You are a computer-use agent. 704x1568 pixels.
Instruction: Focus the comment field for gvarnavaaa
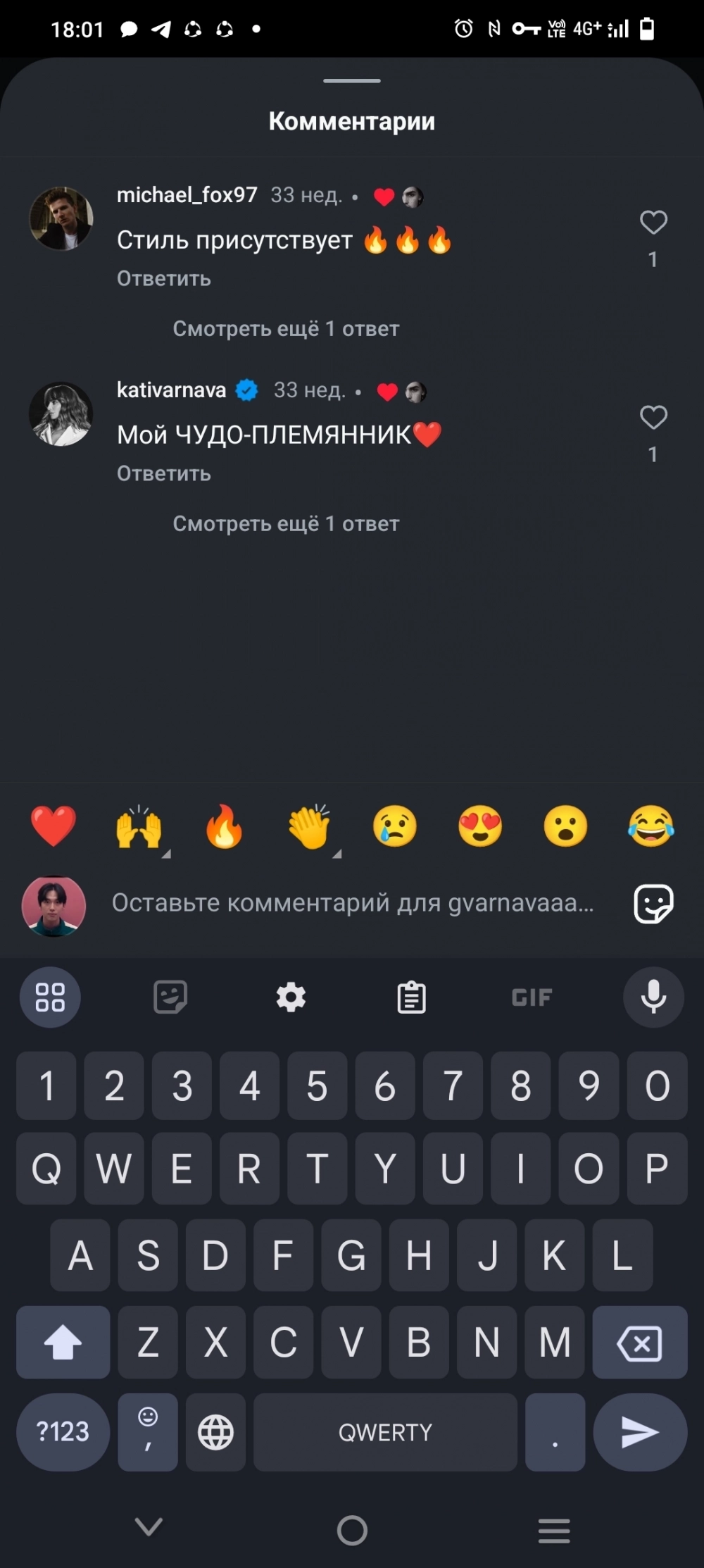coord(352,903)
